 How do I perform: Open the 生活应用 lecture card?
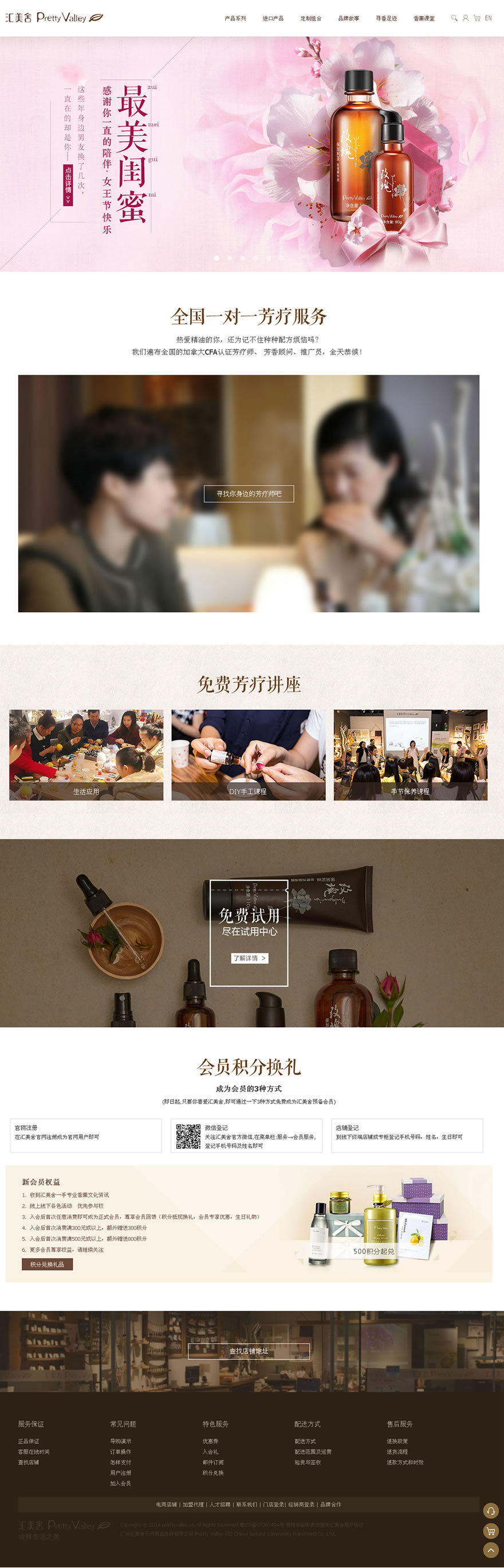(86, 754)
